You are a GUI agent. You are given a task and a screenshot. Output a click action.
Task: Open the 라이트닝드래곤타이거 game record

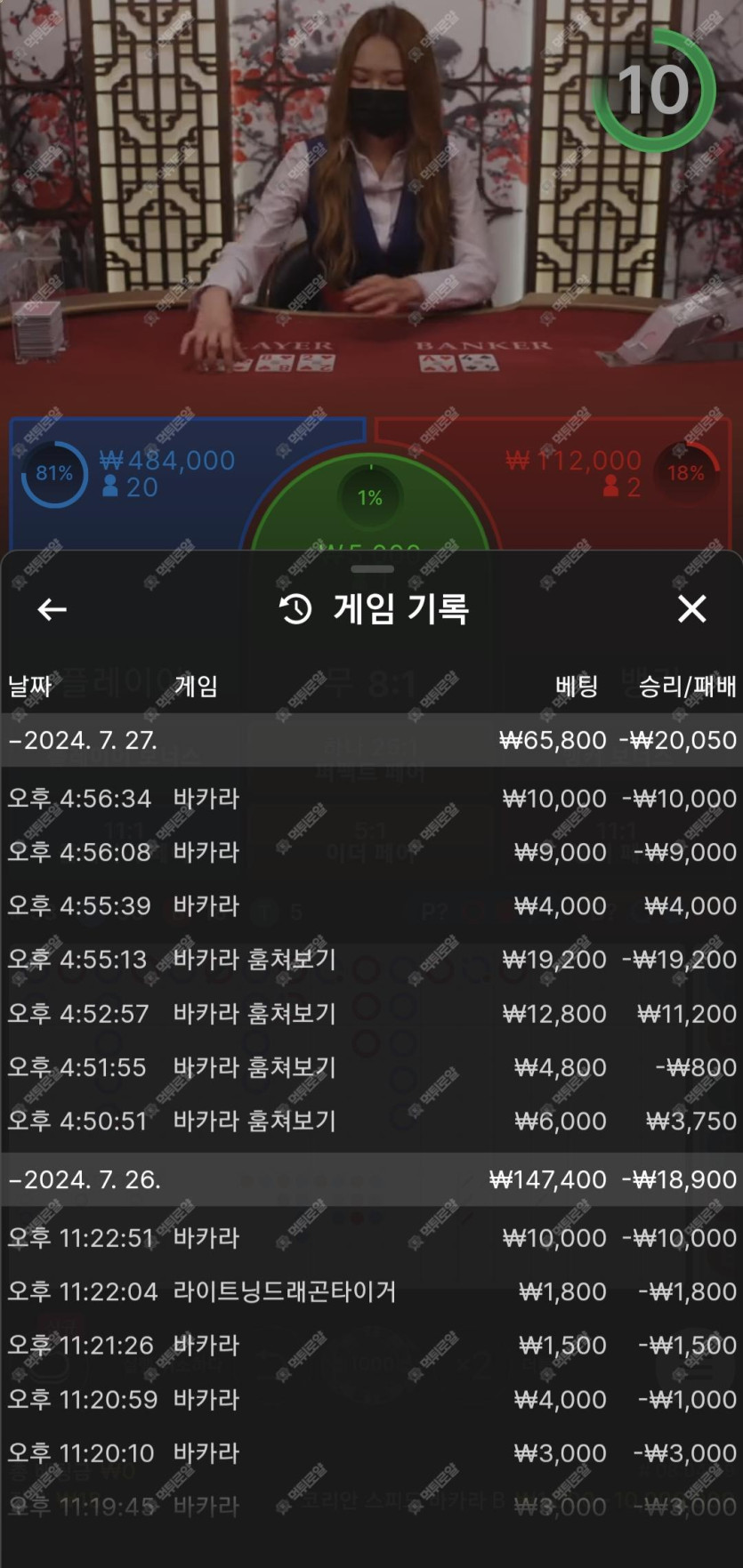coord(371,1291)
